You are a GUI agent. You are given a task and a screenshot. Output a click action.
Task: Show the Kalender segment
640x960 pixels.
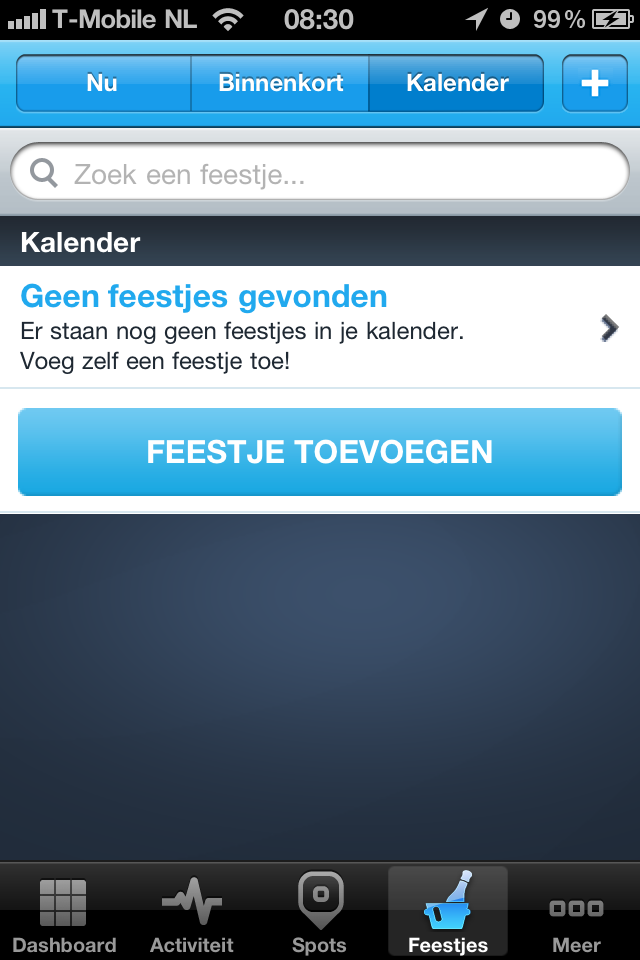(x=457, y=83)
